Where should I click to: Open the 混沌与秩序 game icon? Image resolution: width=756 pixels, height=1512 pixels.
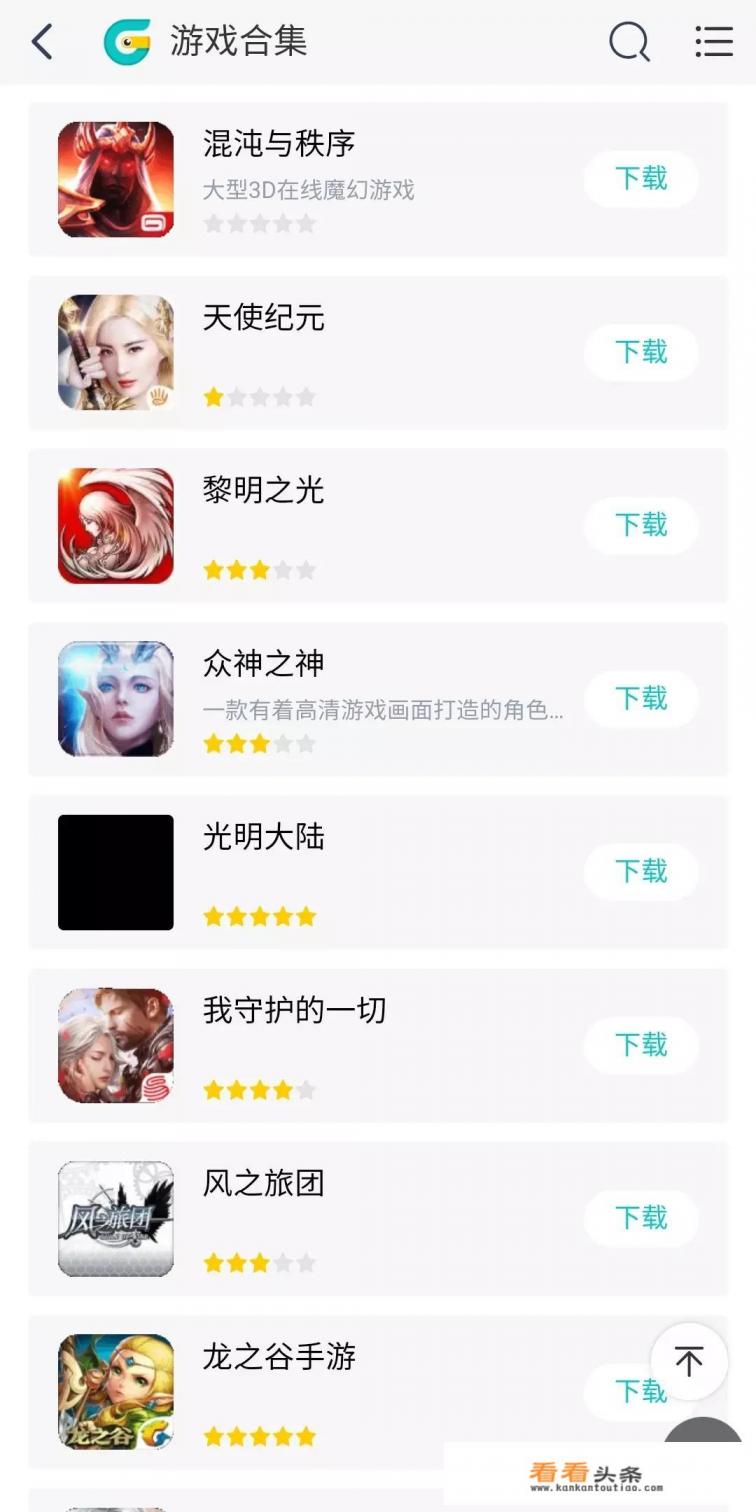click(x=115, y=178)
